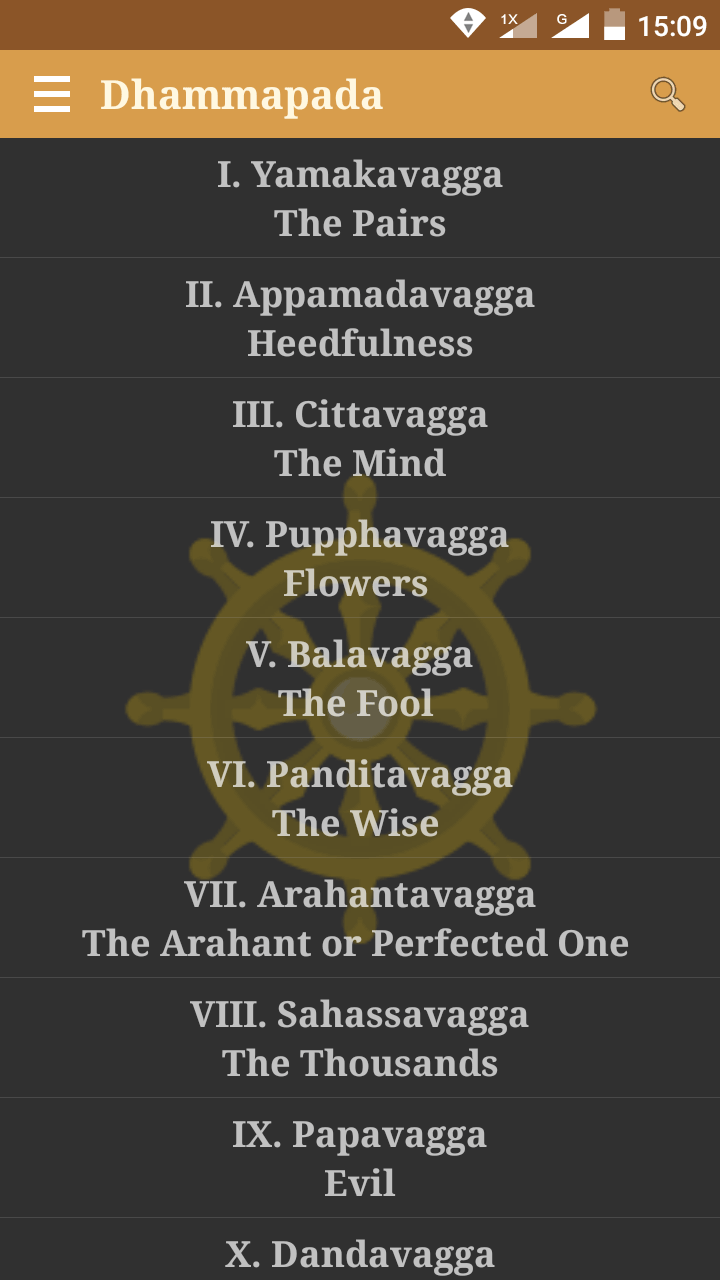Open chapter I. Yamakavagga The Pairs
The width and height of the screenshot is (720, 1280).
360,198
